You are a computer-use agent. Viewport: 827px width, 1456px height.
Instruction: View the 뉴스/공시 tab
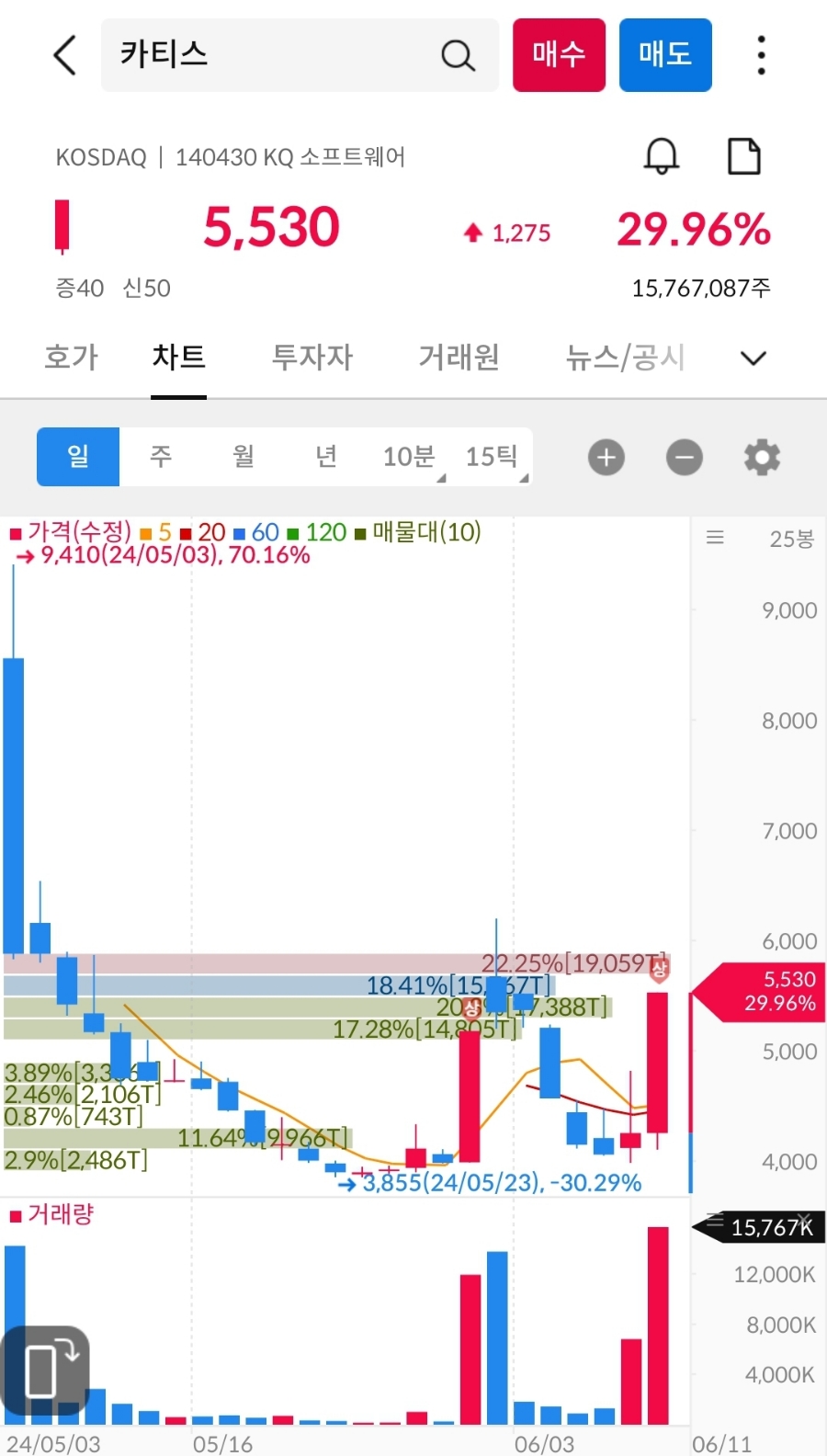tap(625, 357)
